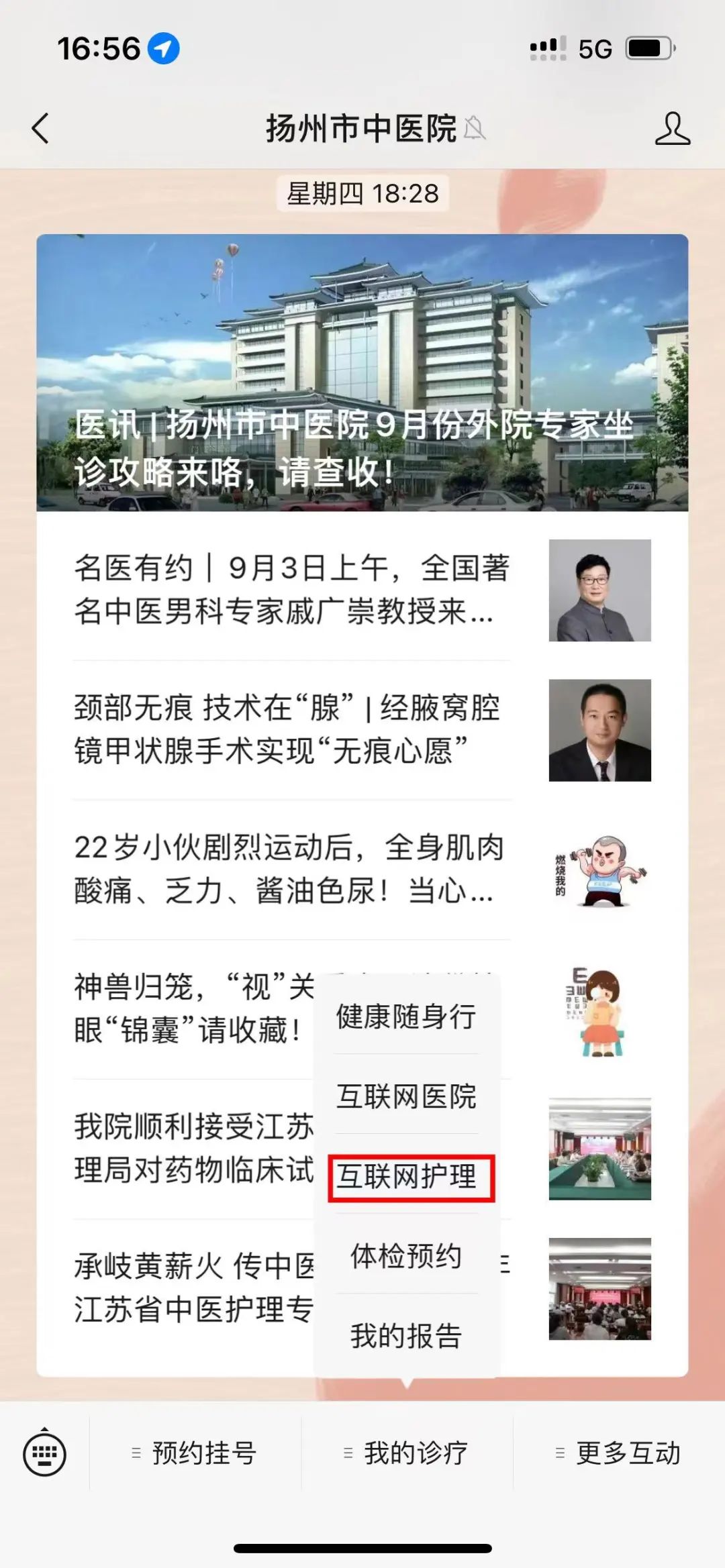Open the 承岐黄薪火 中医护理 article
The image size is (725, 1568).
pyautogui.click(x=191, y=1288)
